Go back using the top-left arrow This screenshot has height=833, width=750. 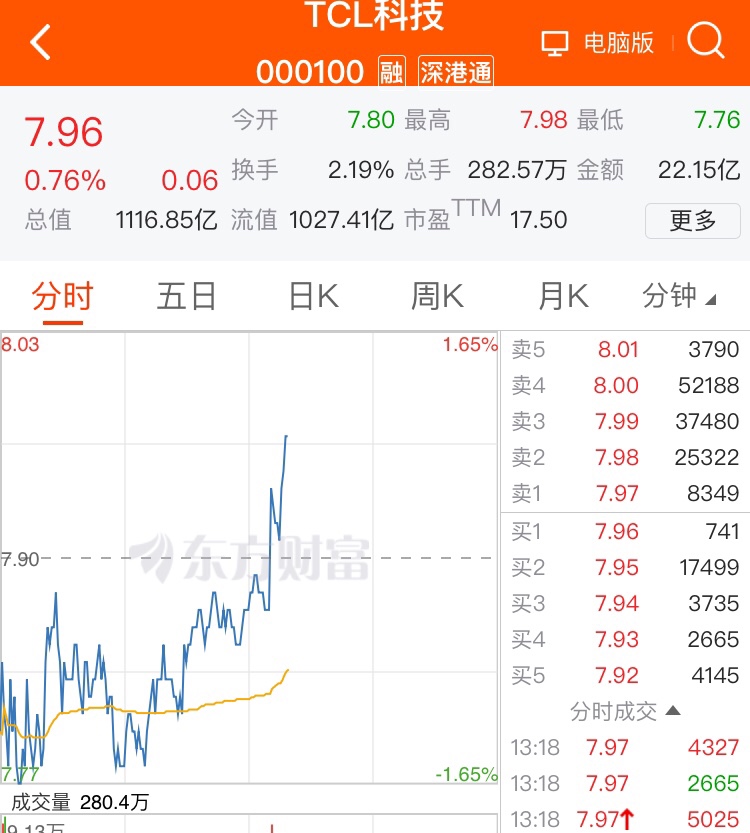tap(40, 43)
